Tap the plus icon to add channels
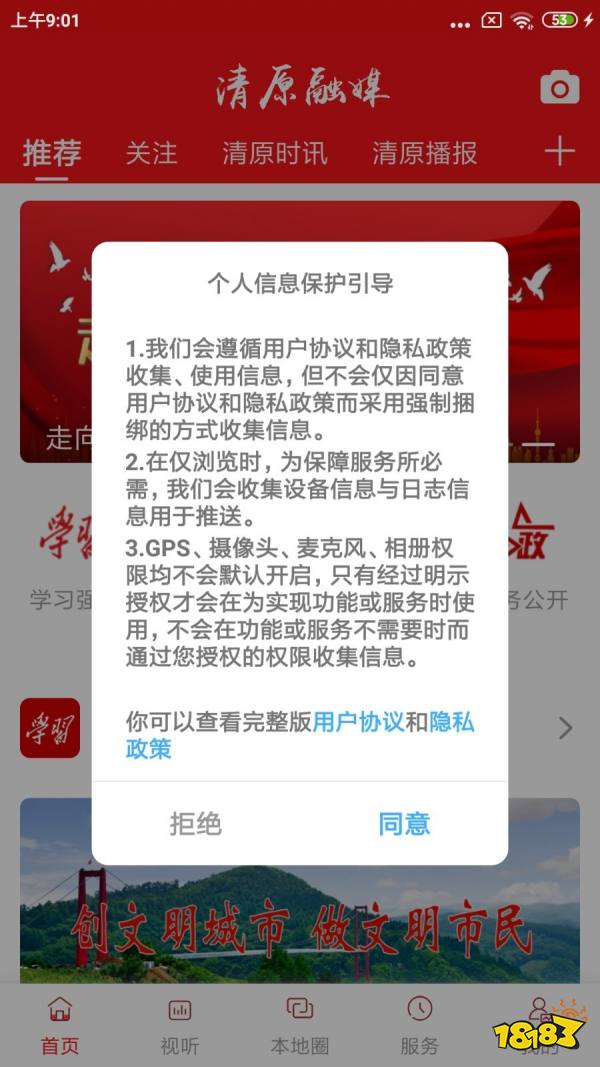Viewport: 600px width, 1067px height. click(x=559, y=152)
